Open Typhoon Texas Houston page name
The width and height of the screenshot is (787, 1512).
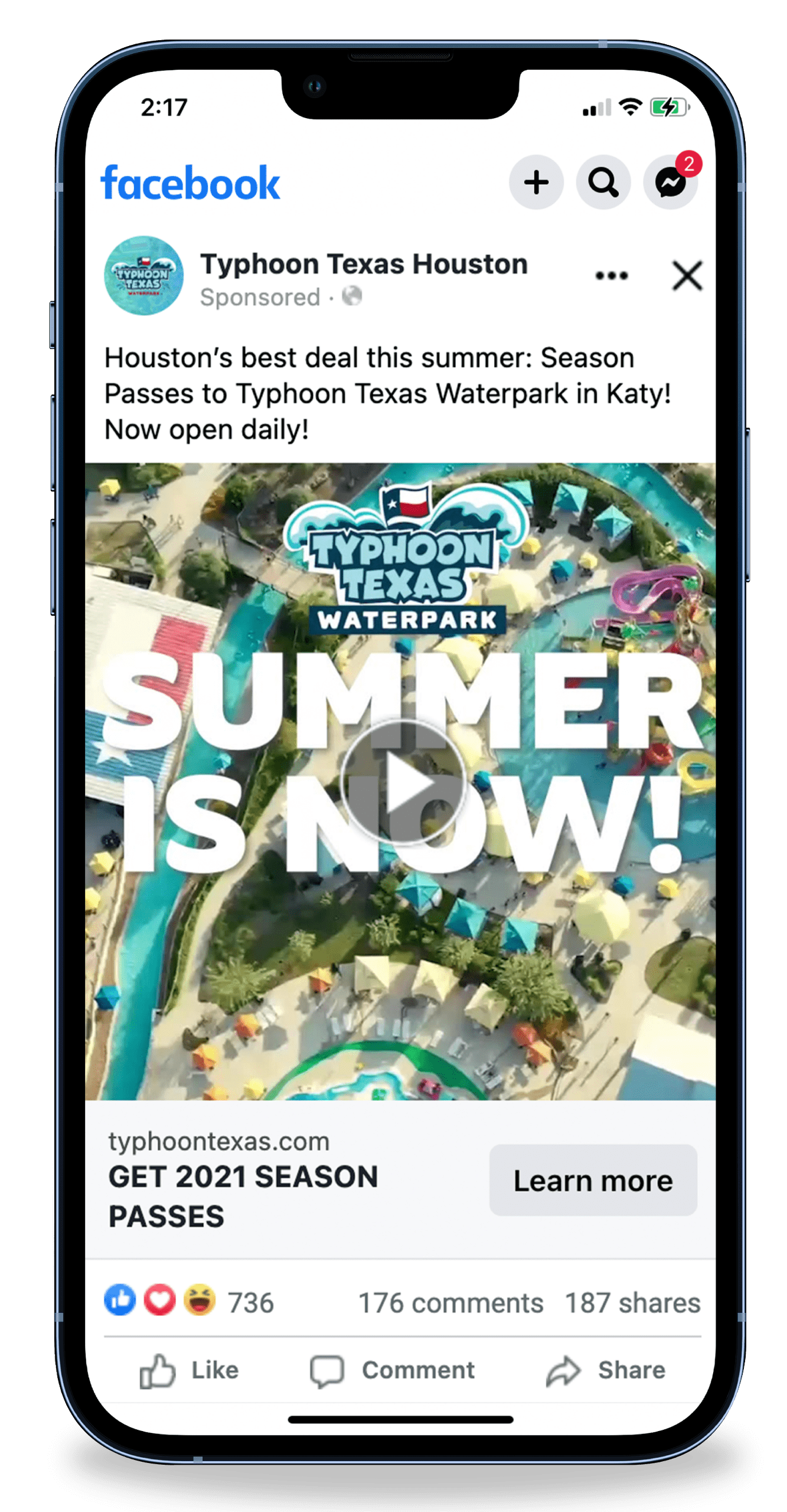point(364,264)
